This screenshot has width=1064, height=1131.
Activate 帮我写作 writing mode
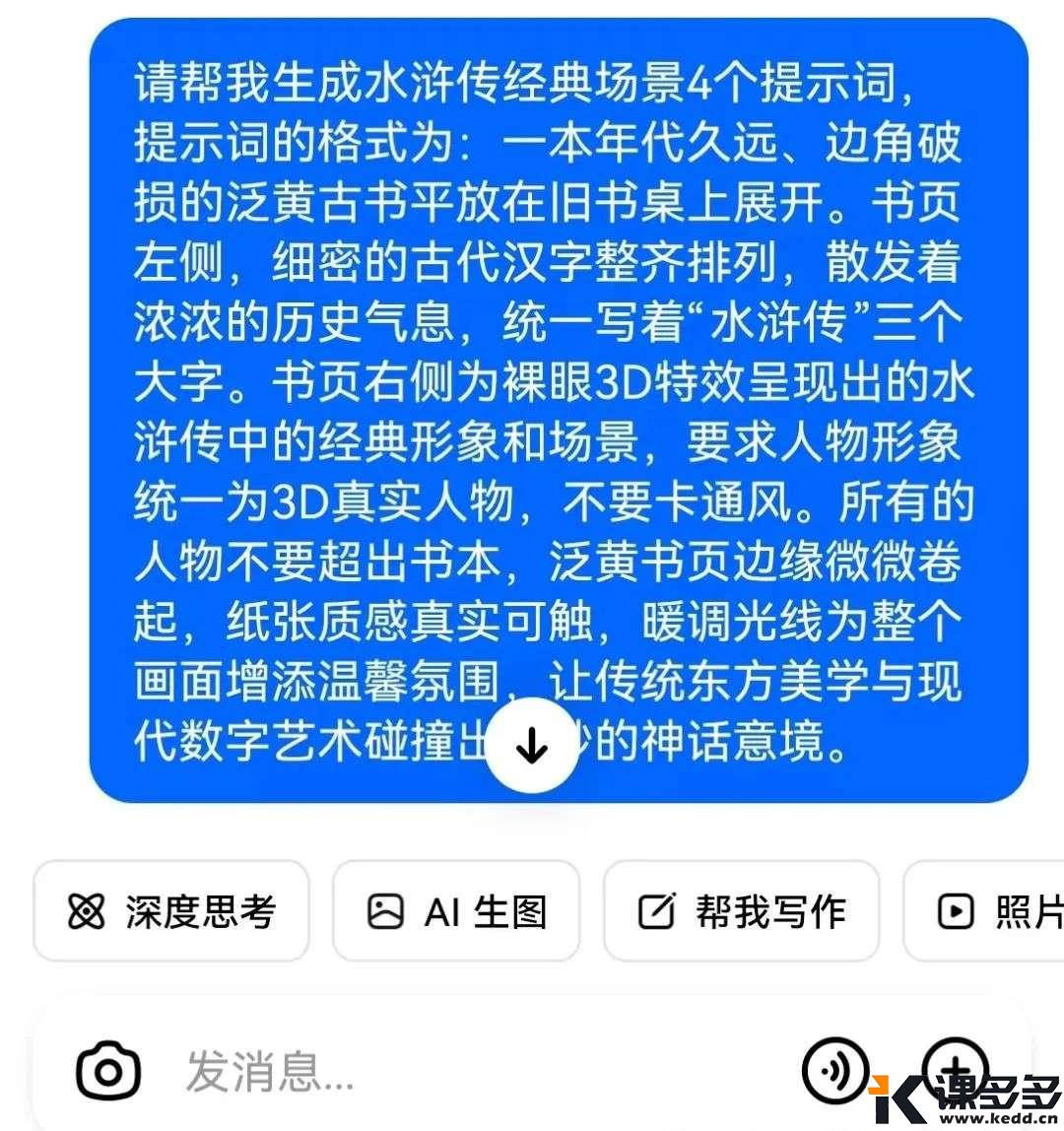click(x=741, y=911)
